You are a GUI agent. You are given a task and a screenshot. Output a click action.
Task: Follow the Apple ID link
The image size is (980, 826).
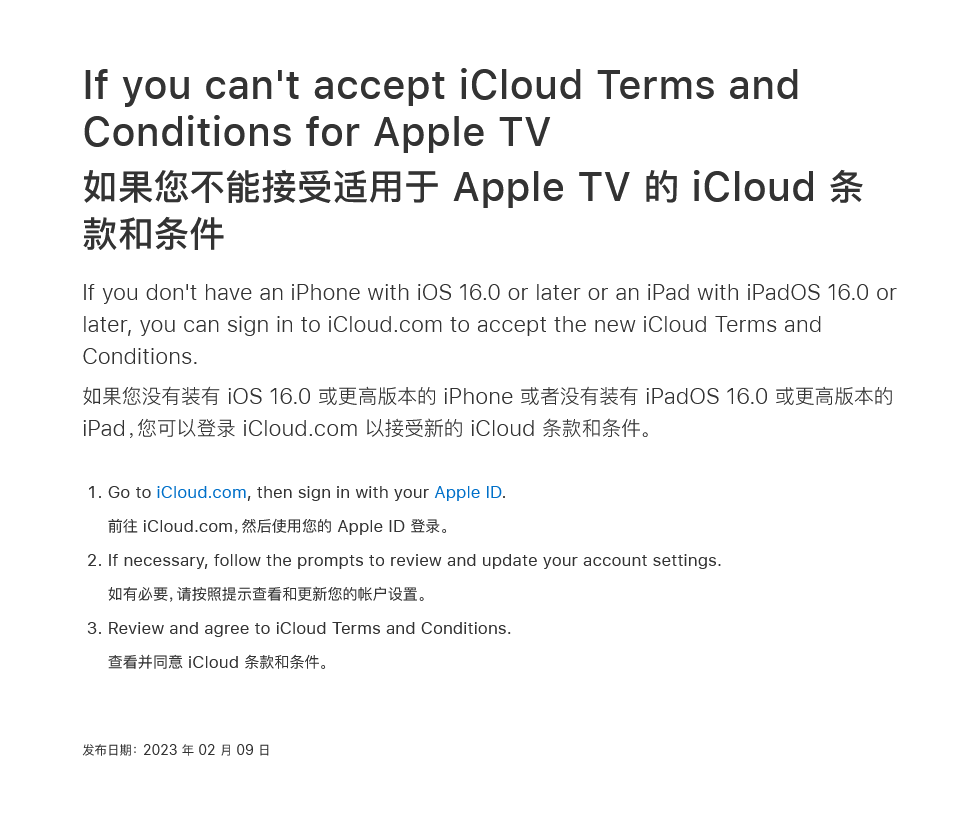pos(467,492)
